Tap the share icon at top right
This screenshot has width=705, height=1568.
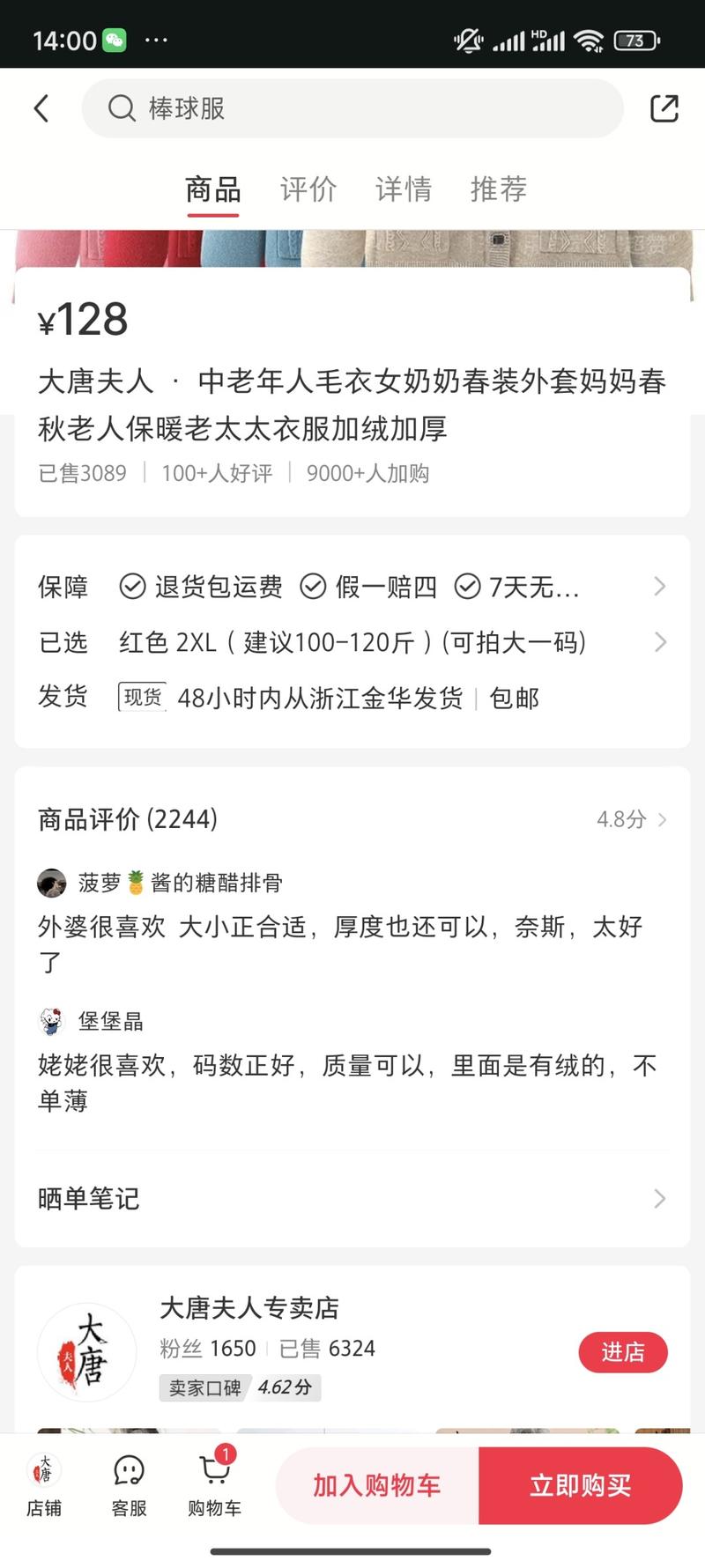[x=664, y=107]
